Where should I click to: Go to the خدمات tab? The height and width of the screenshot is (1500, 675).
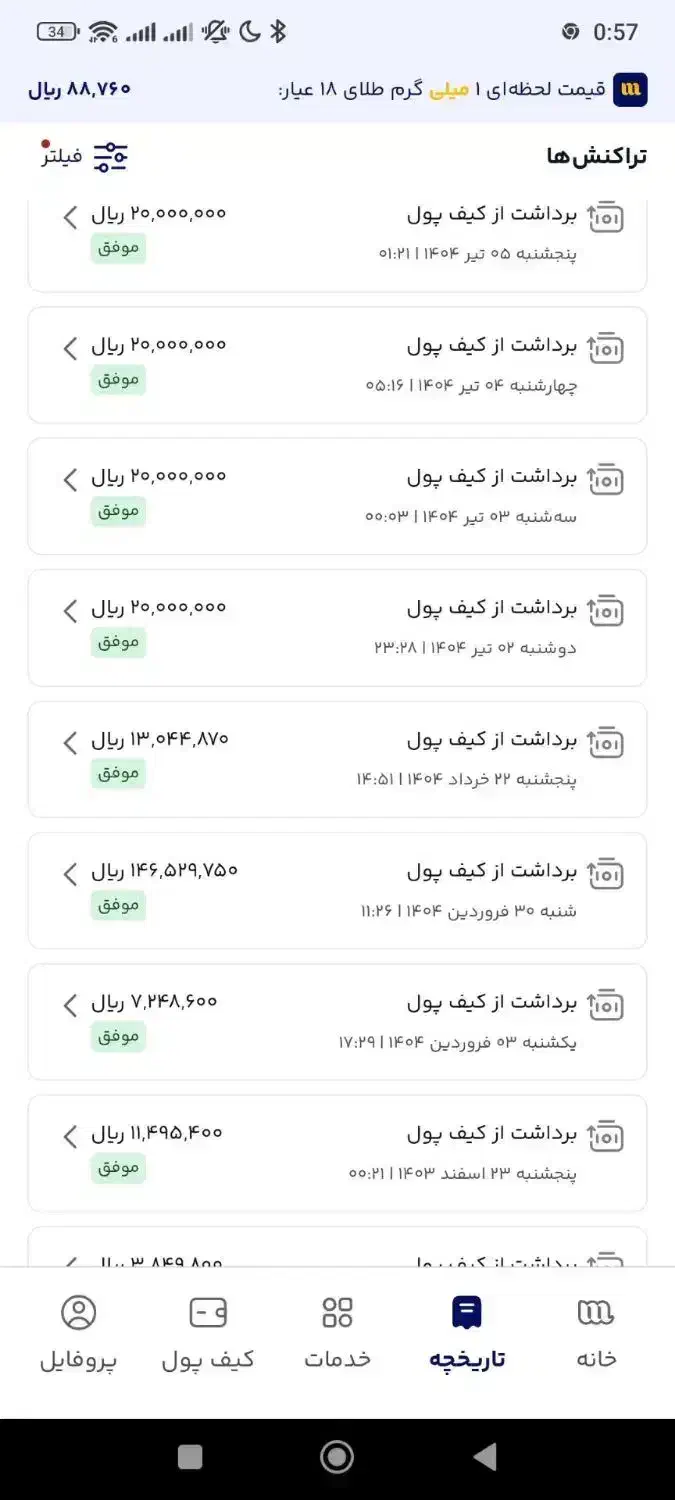pyautogui.click(x=338, y=1333)
